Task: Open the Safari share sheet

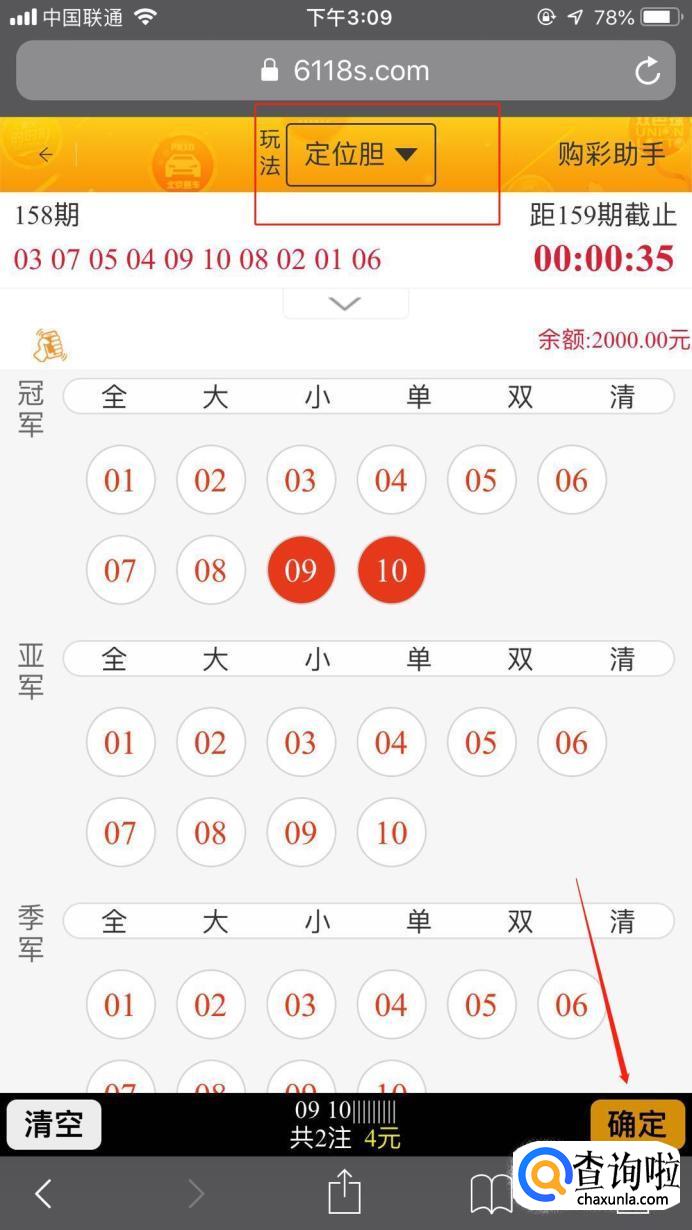Action: pos(344,1192)
